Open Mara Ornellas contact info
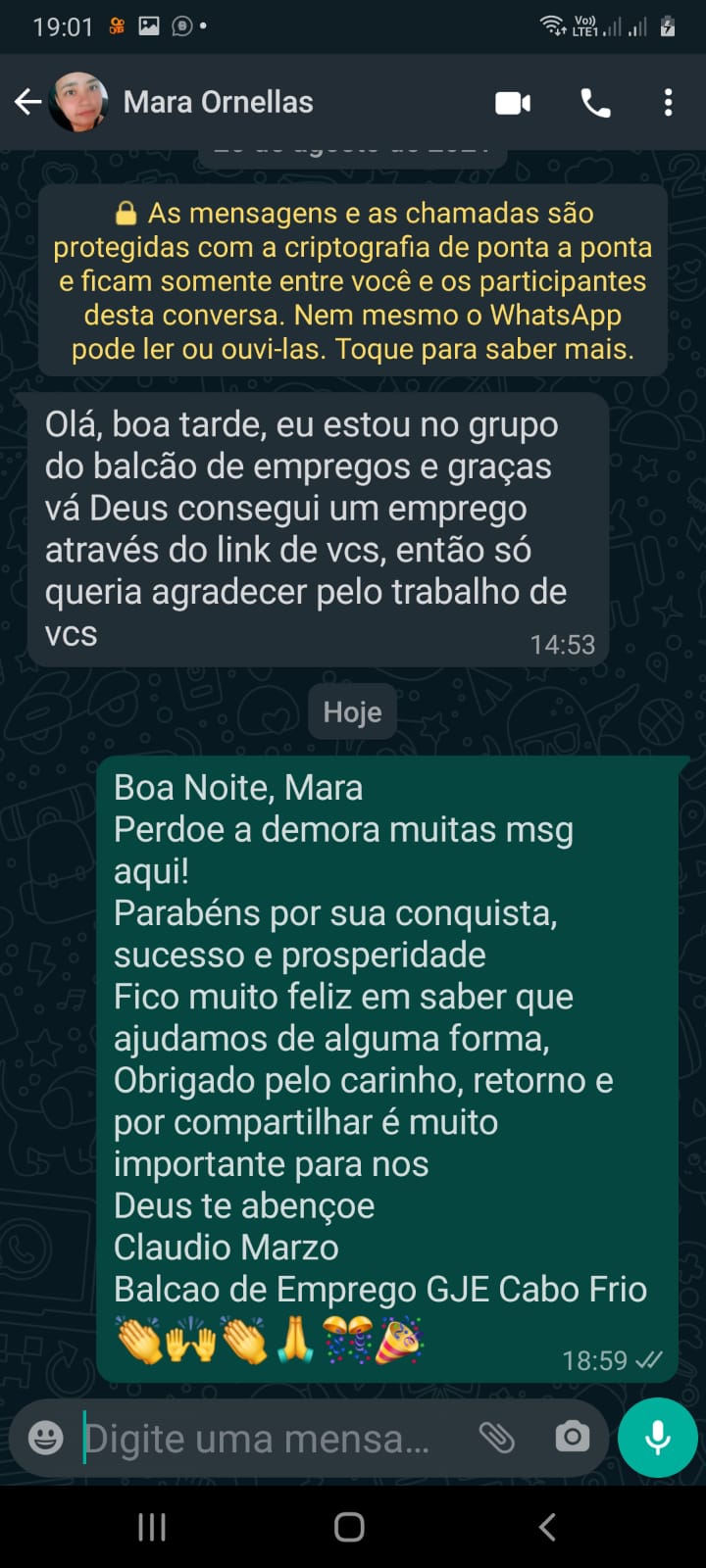Screen dimensions: 706x1568 pos(218,102)
